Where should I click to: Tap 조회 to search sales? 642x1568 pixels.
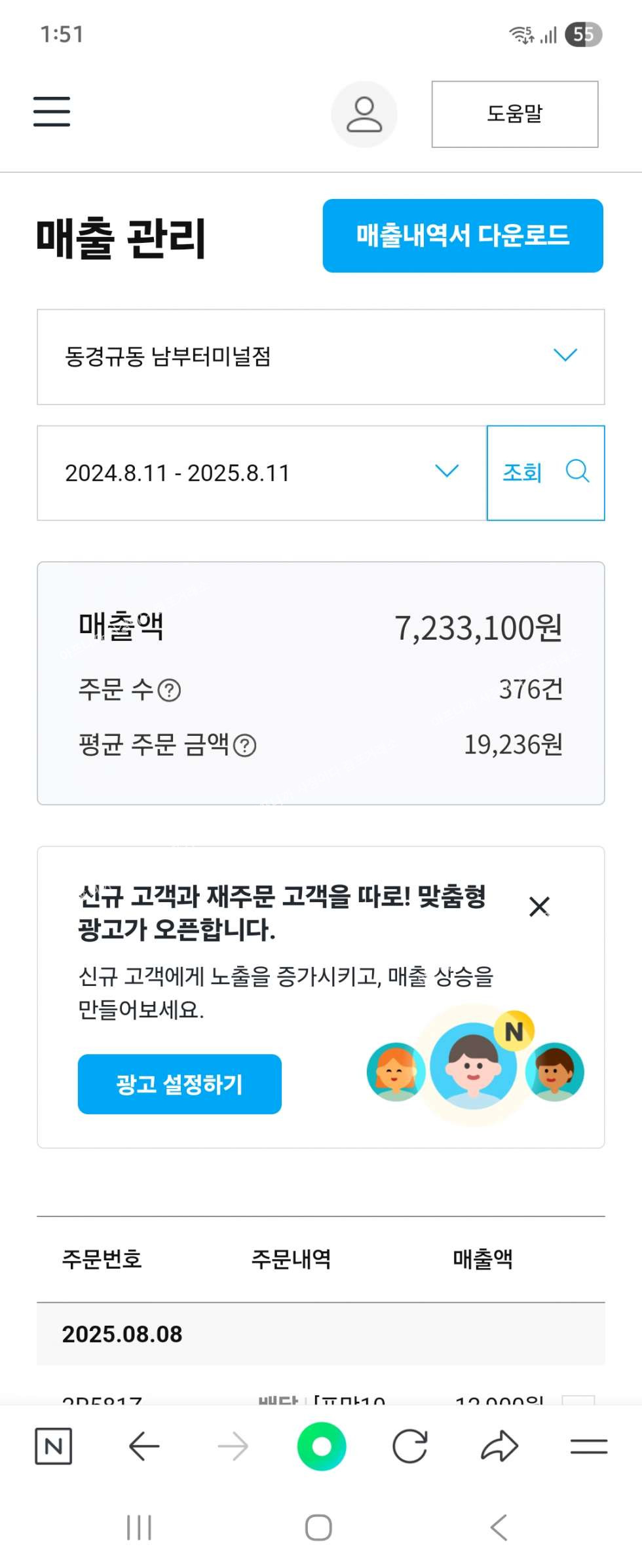[545, 473]
